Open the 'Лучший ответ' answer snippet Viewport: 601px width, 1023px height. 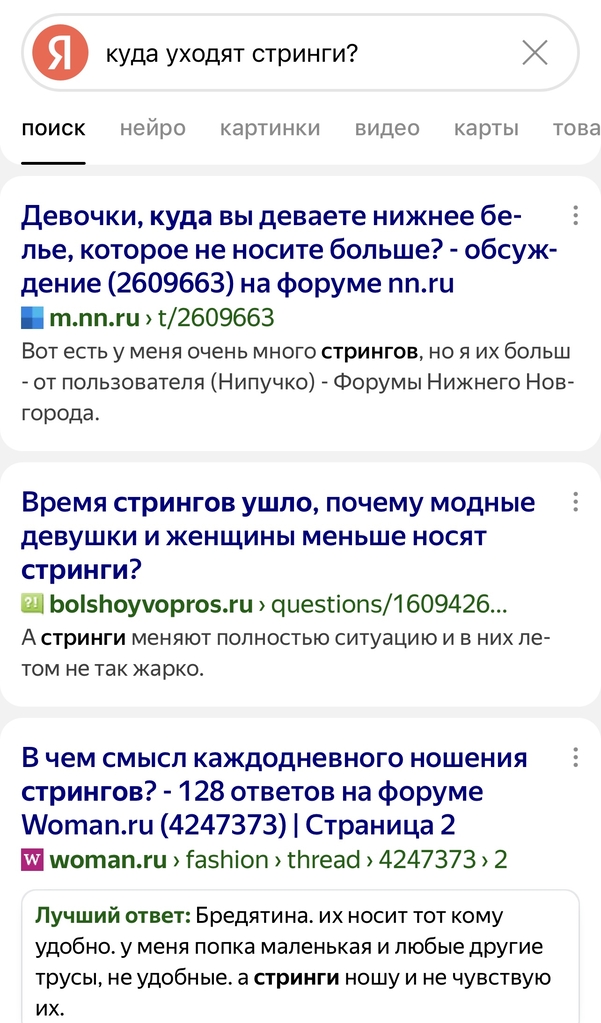300,961
